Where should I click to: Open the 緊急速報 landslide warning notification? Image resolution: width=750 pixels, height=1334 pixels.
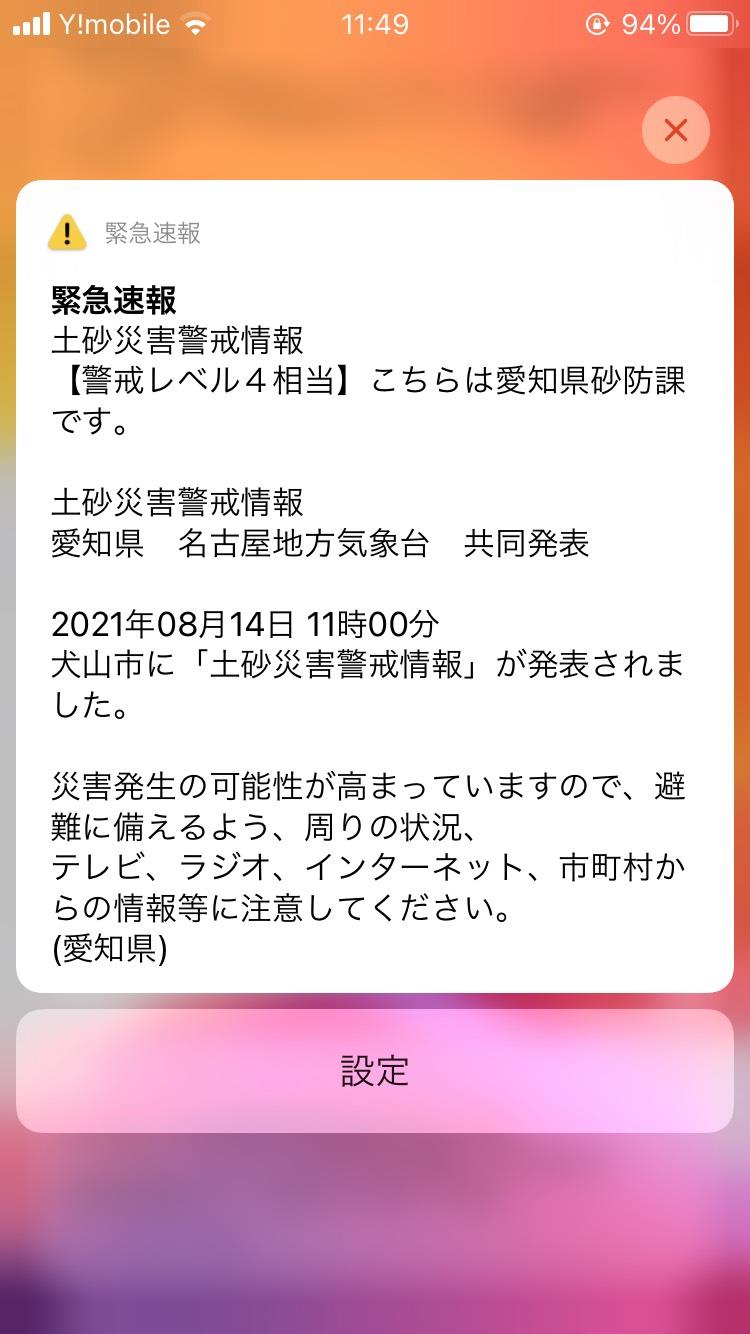coord(375,585)
